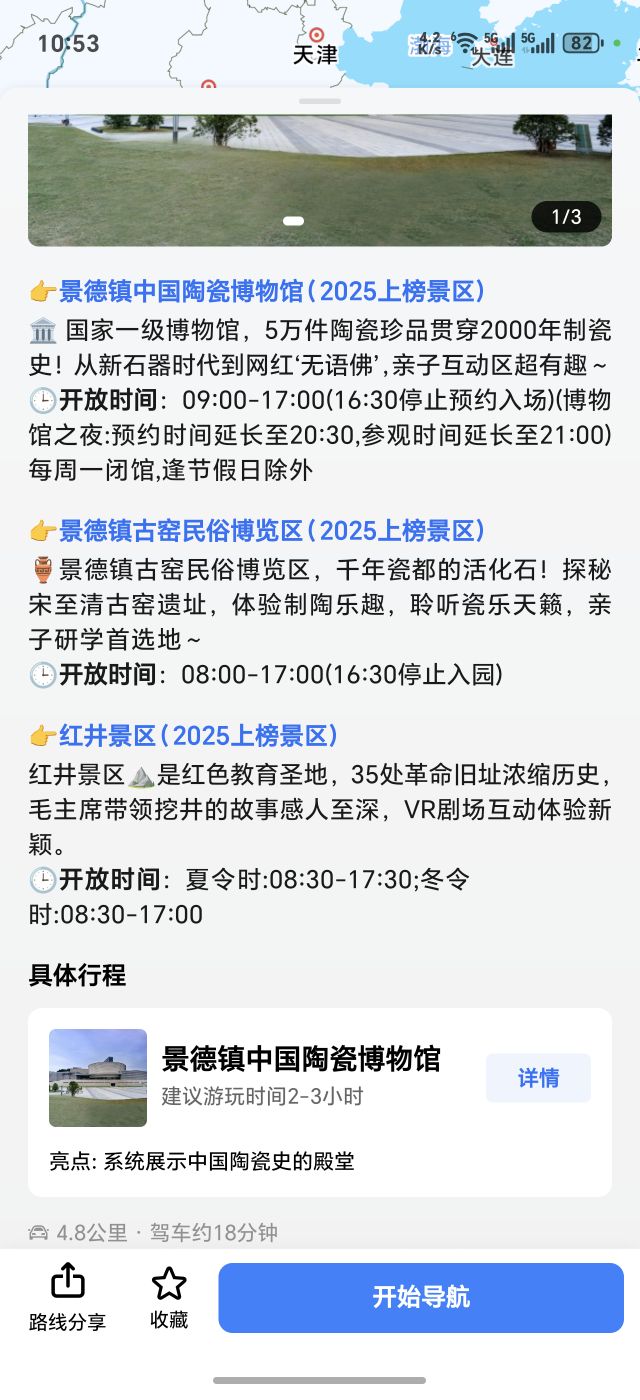Tap 详情 button on museum card
The image size is (640, 1400).
[x=538, y=1078]
